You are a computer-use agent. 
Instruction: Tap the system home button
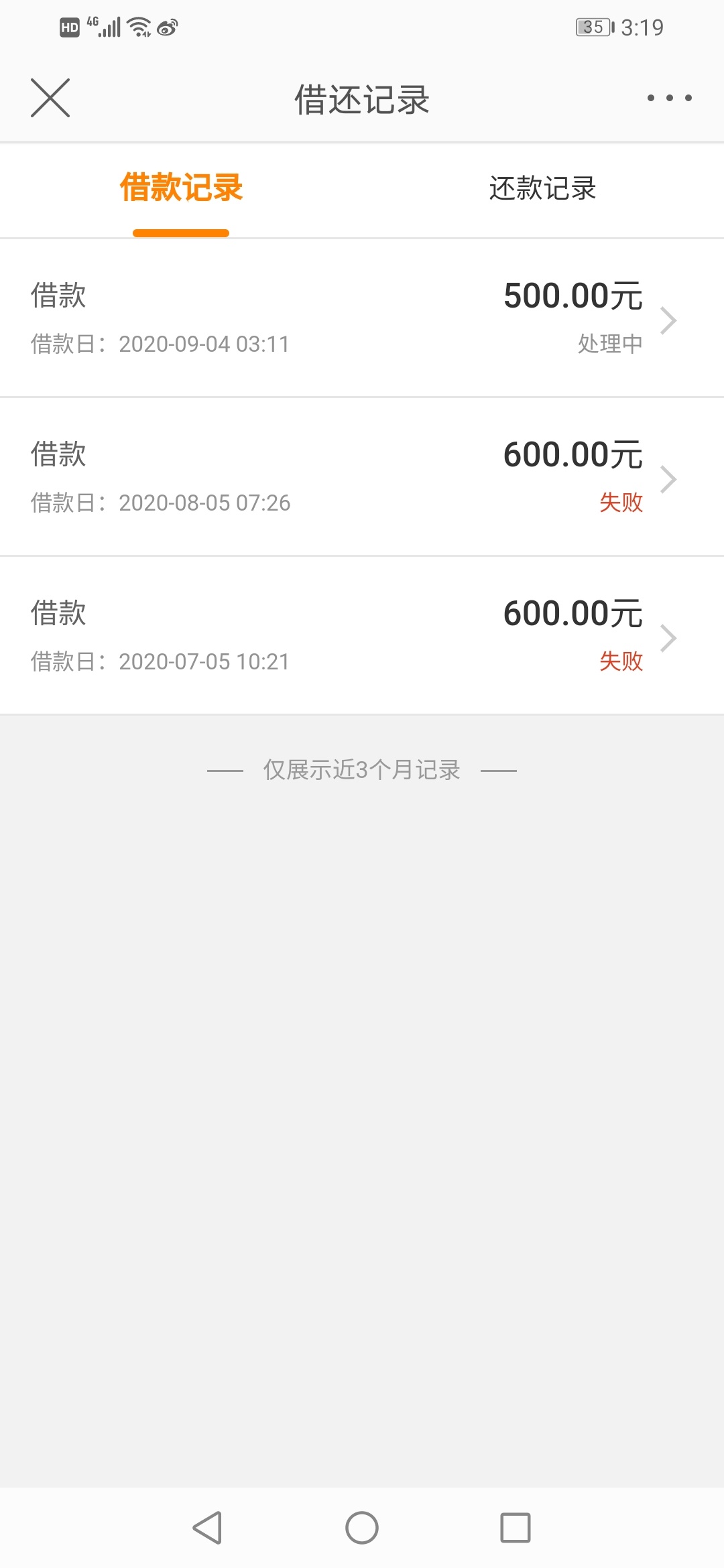362,1528
